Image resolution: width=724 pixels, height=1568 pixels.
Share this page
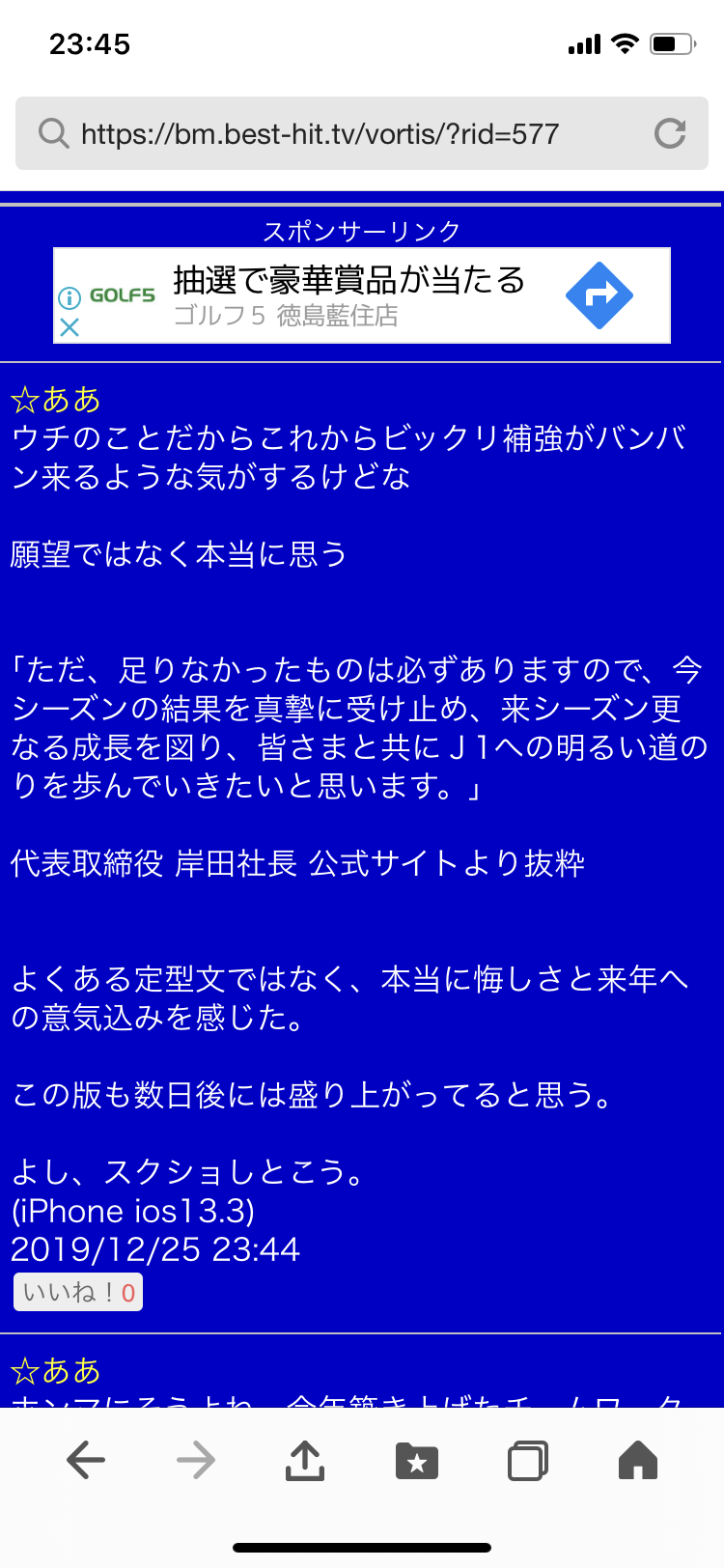pos(305,1460)
